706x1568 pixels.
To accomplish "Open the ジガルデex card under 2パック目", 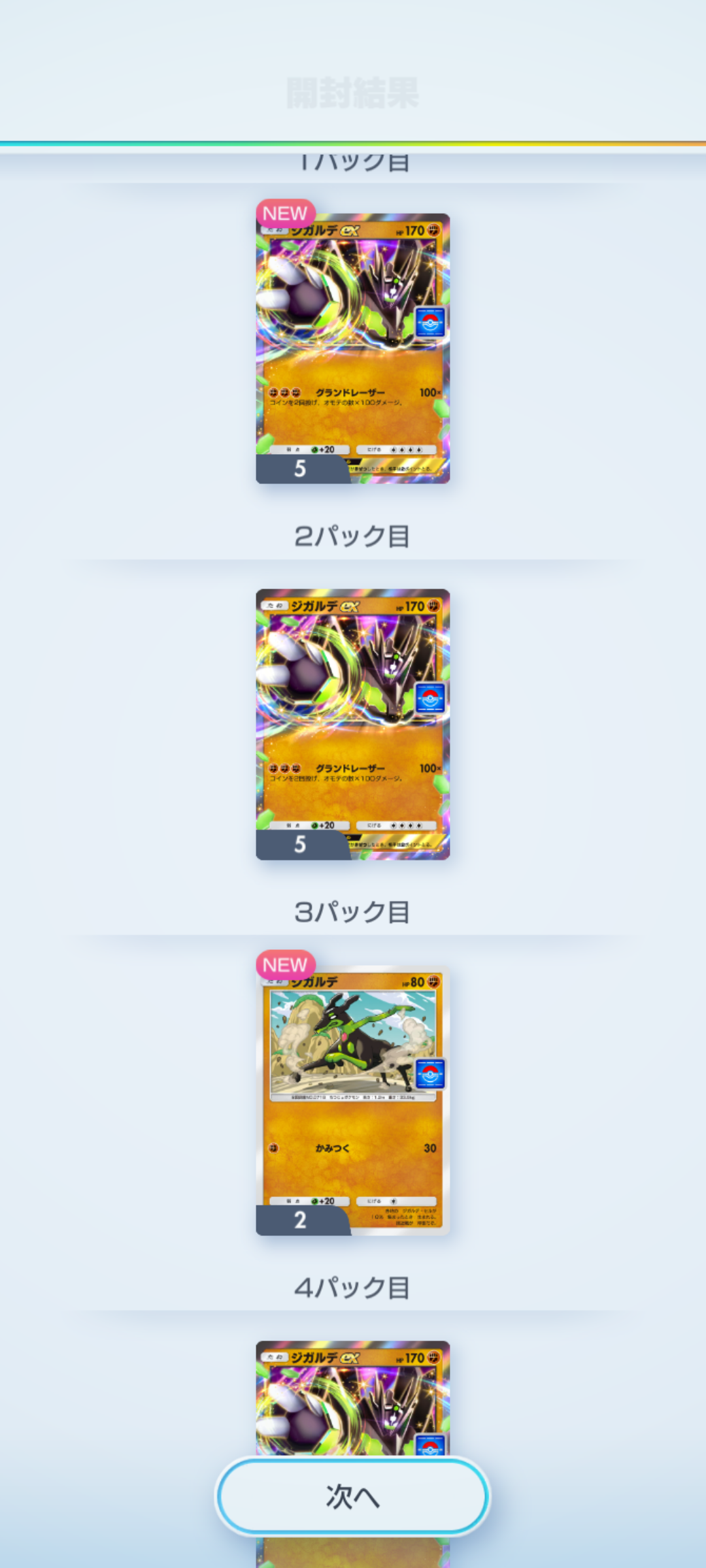I will click(x=352, y=724).
